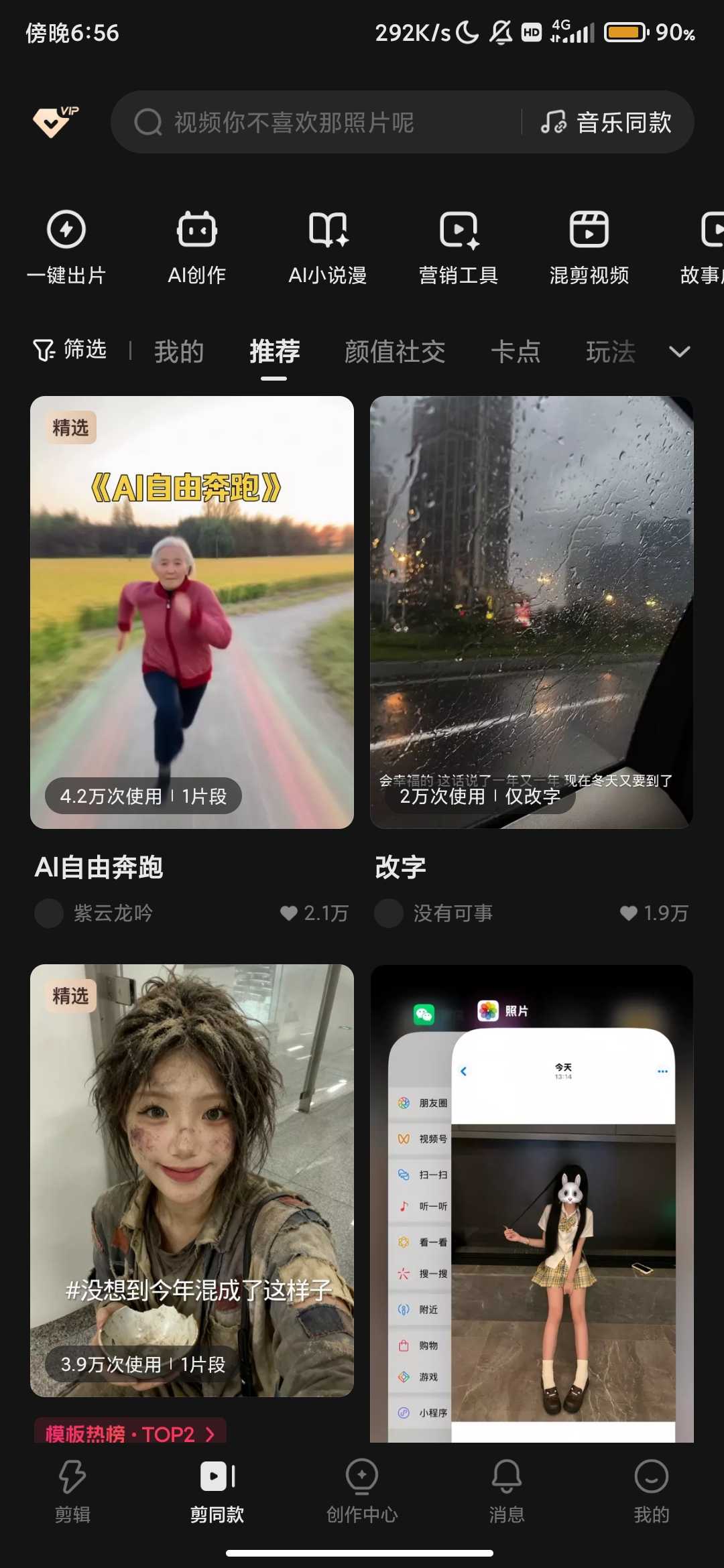Switch to the 卡点 tab
This screenshot has width=724, height=1568.
coord(516,351)
